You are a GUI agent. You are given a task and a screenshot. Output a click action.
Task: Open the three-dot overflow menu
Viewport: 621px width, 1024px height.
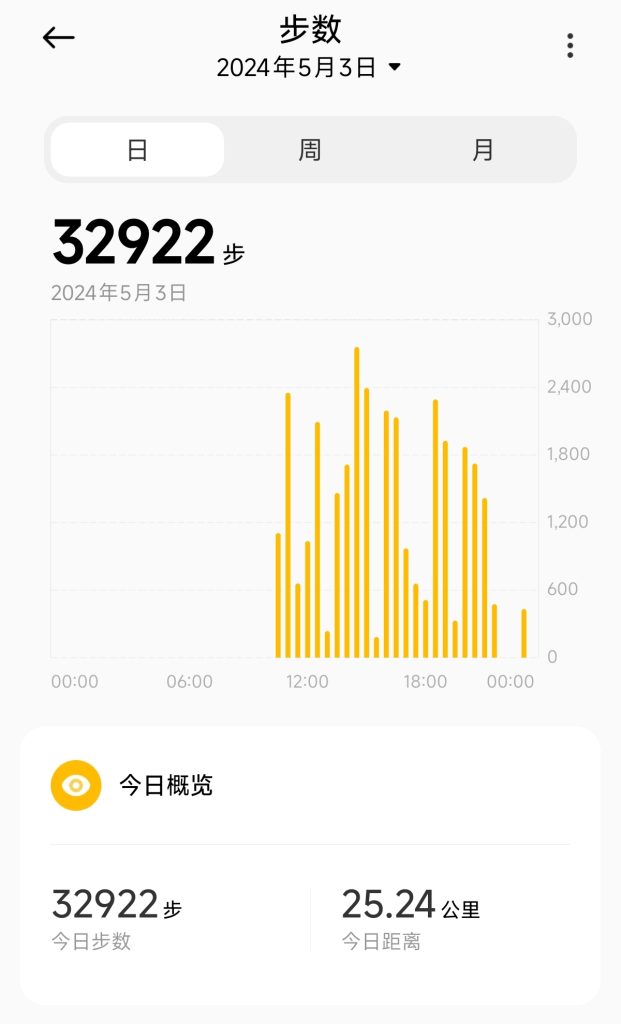[x=570, y=46]
